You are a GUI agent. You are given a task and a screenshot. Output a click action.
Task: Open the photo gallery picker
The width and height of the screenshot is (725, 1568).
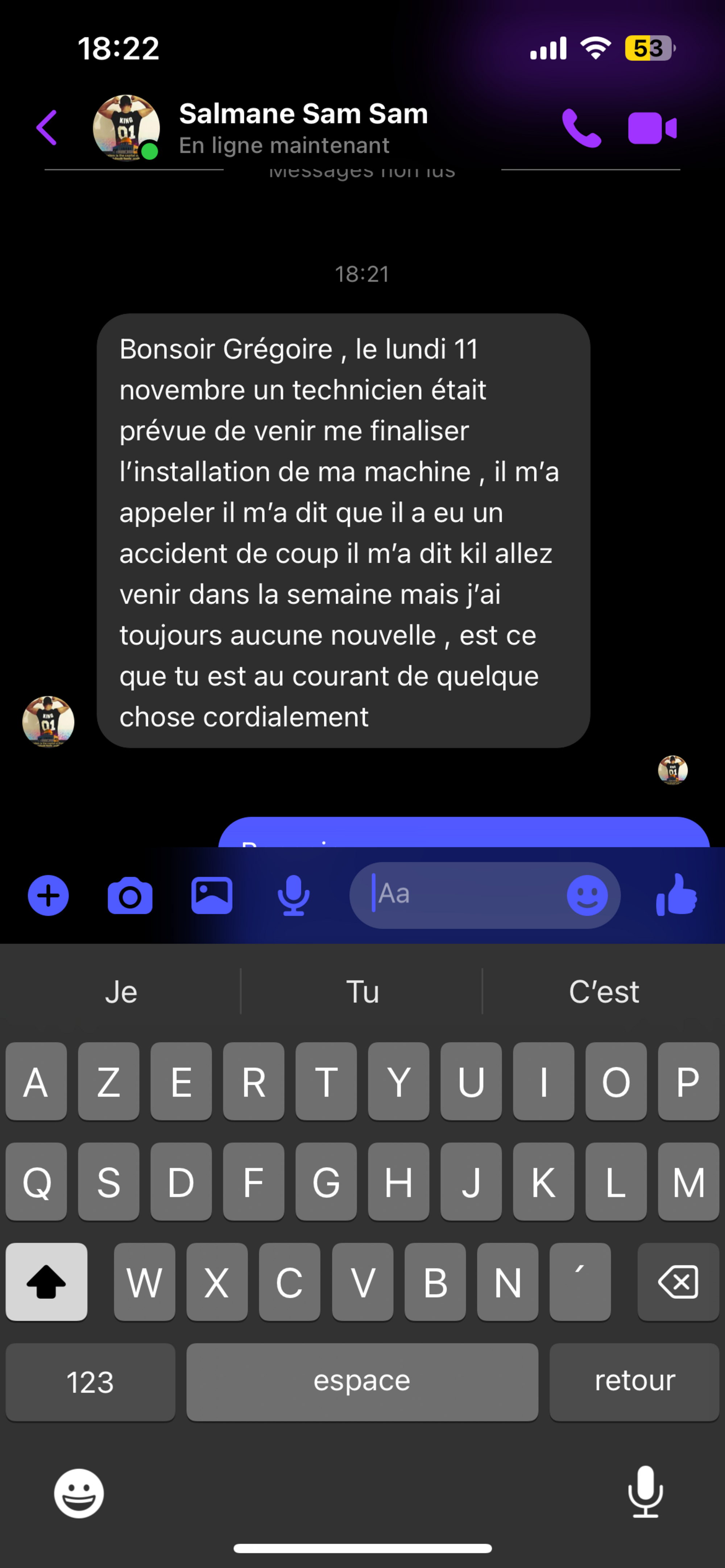[x=211, y=895]
